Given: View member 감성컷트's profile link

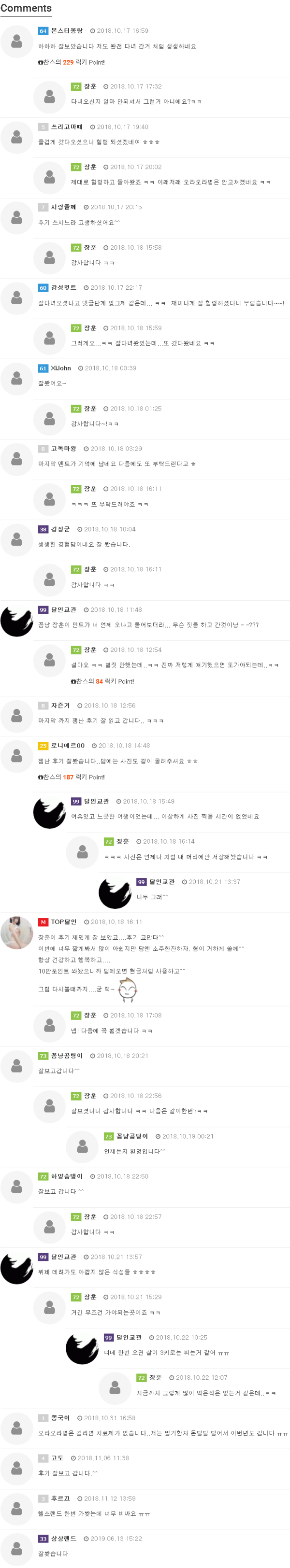Looking at the screenshot, I should [63, 287].
